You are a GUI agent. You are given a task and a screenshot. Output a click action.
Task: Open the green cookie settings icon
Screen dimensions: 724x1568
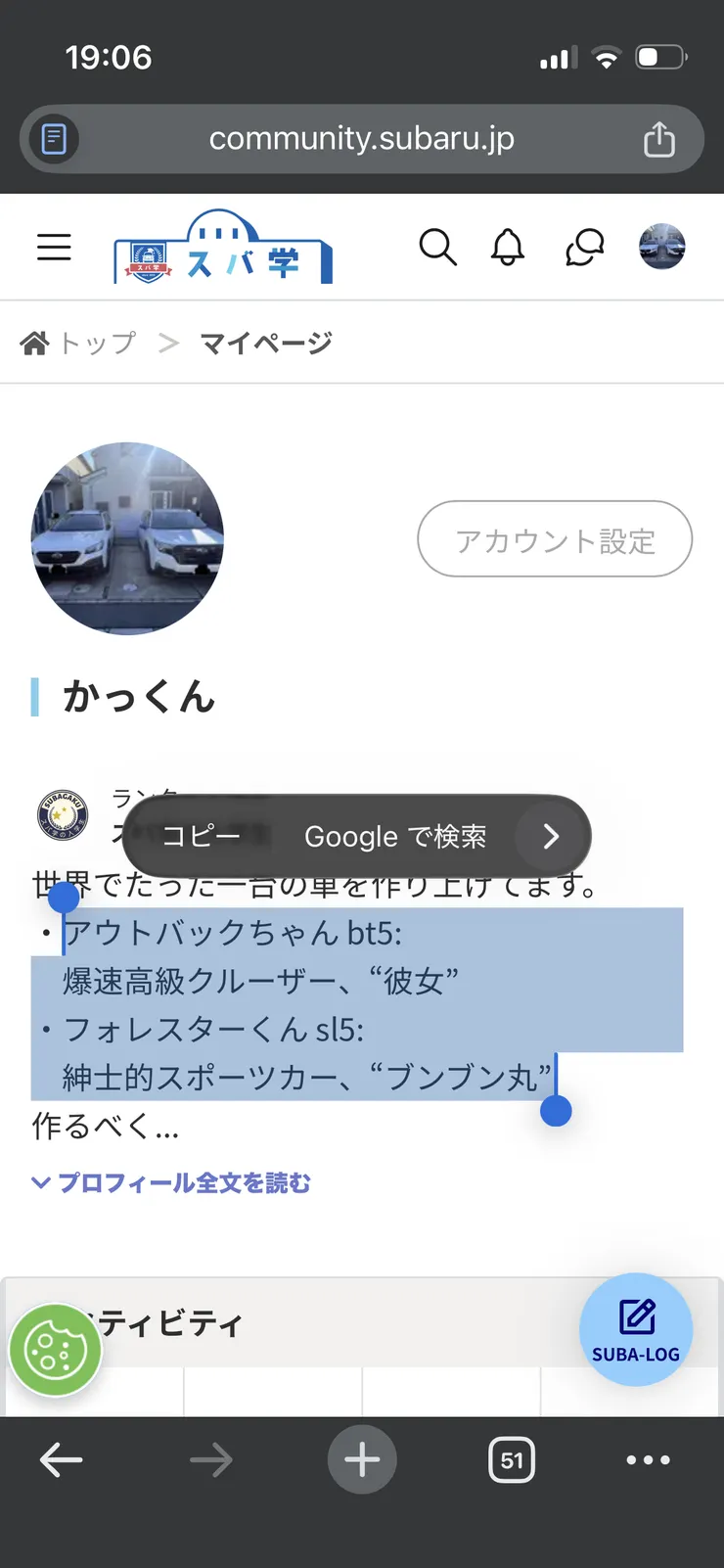coord(54,1350)
